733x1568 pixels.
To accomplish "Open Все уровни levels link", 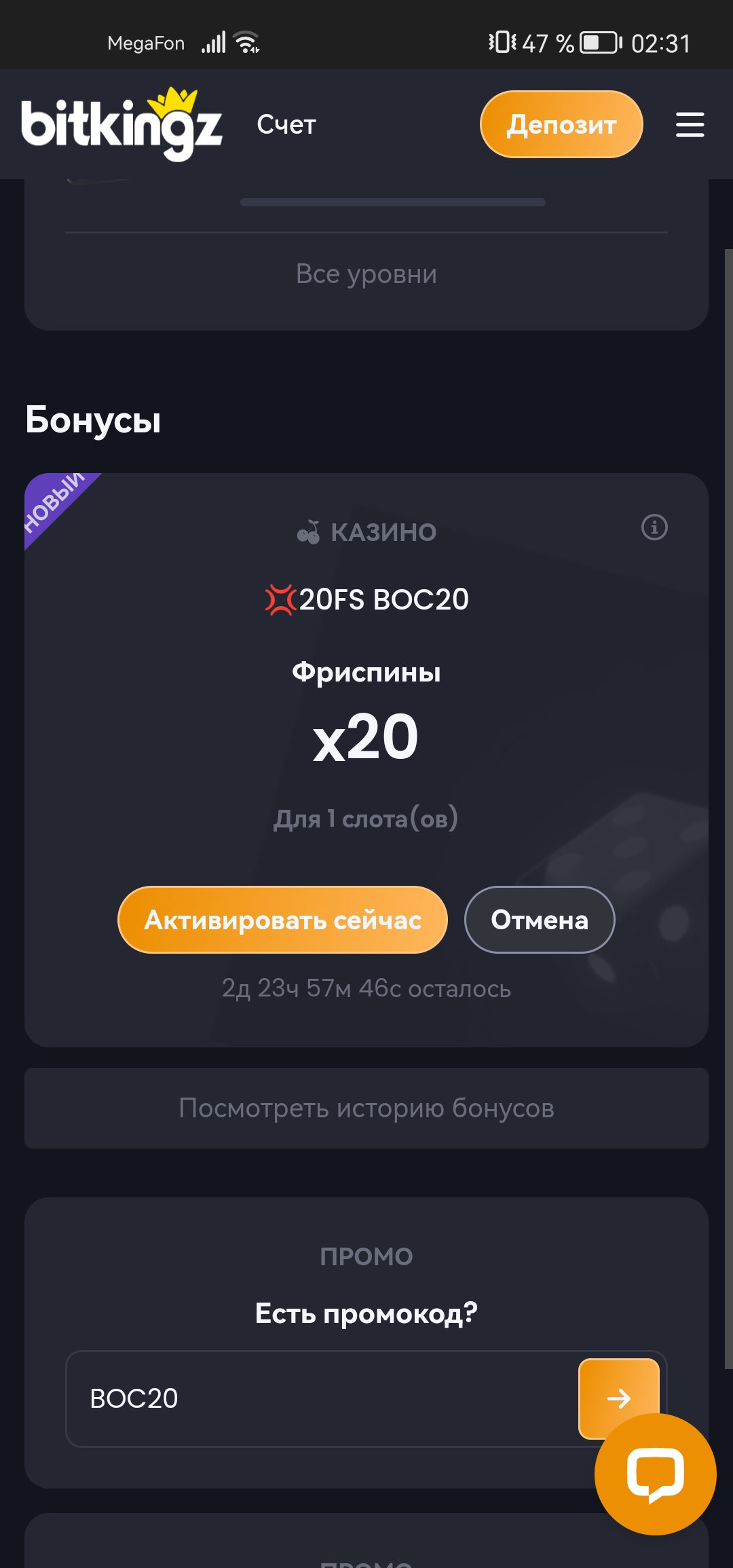I will click(366, 274).
